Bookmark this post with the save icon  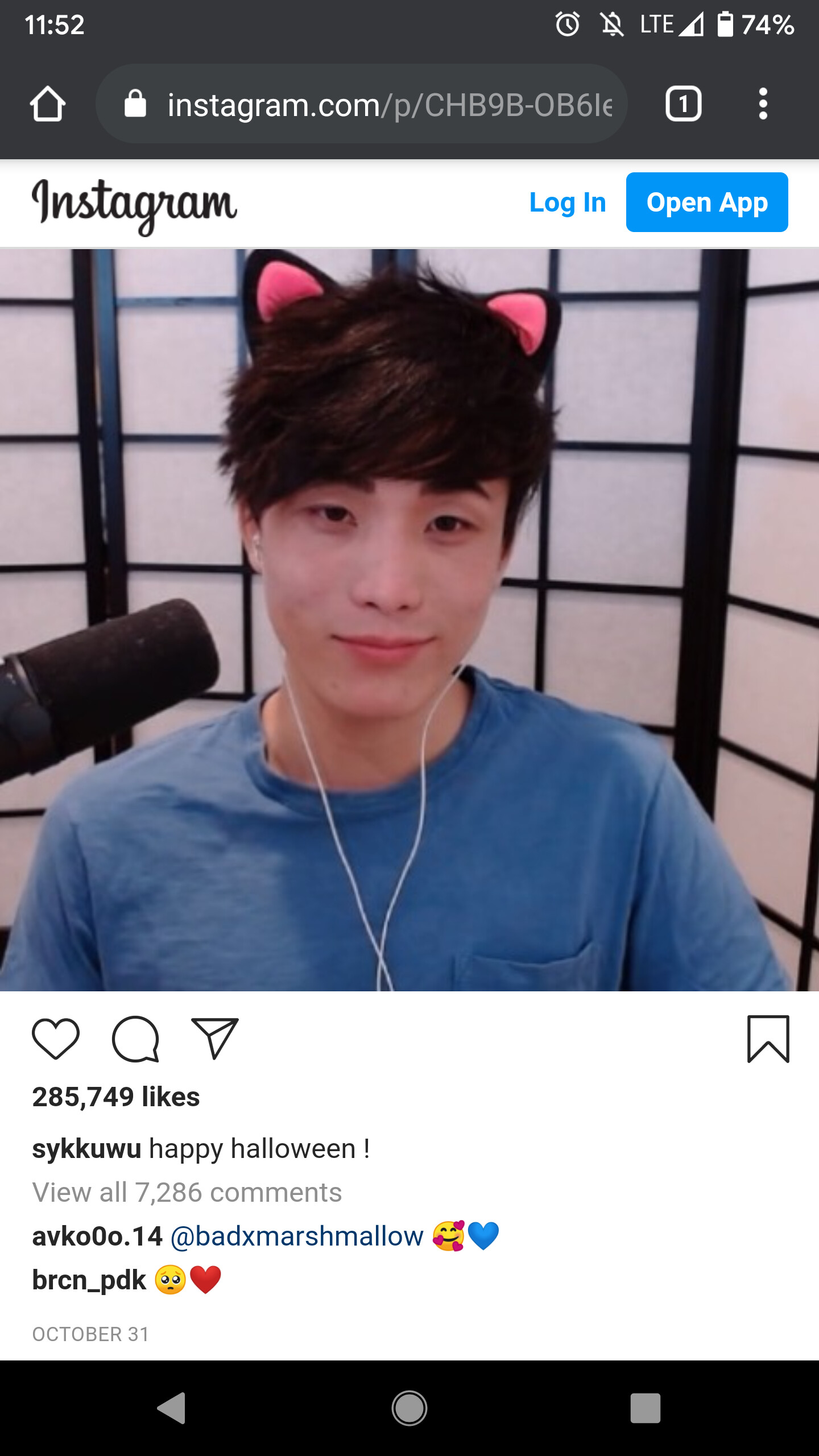[x=768, y=1039]
